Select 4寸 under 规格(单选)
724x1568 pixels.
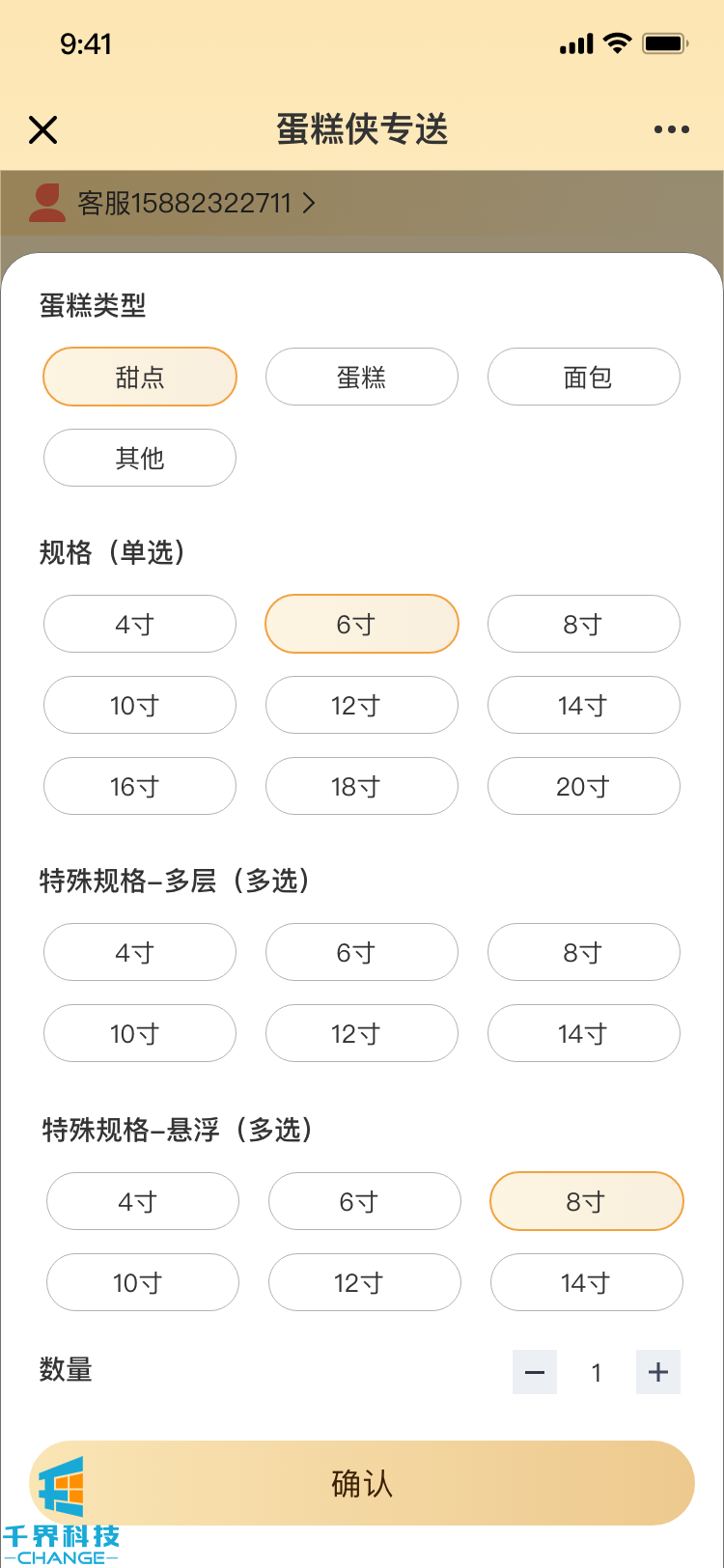(140, 624)
